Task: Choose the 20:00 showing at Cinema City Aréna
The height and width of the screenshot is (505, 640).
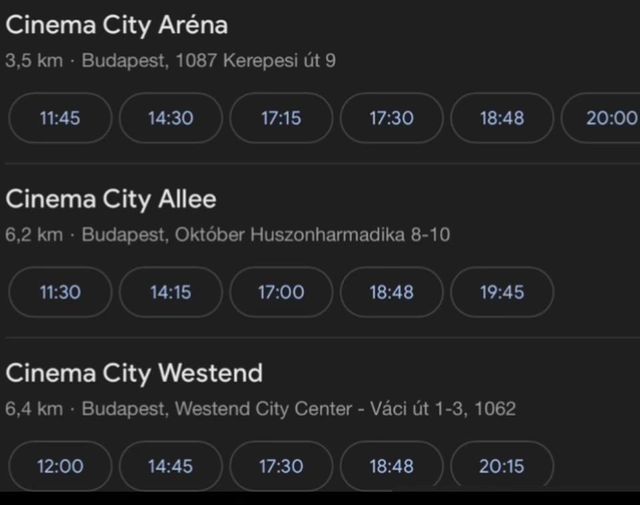Action: pyautogui.click(x=607, y=118)
